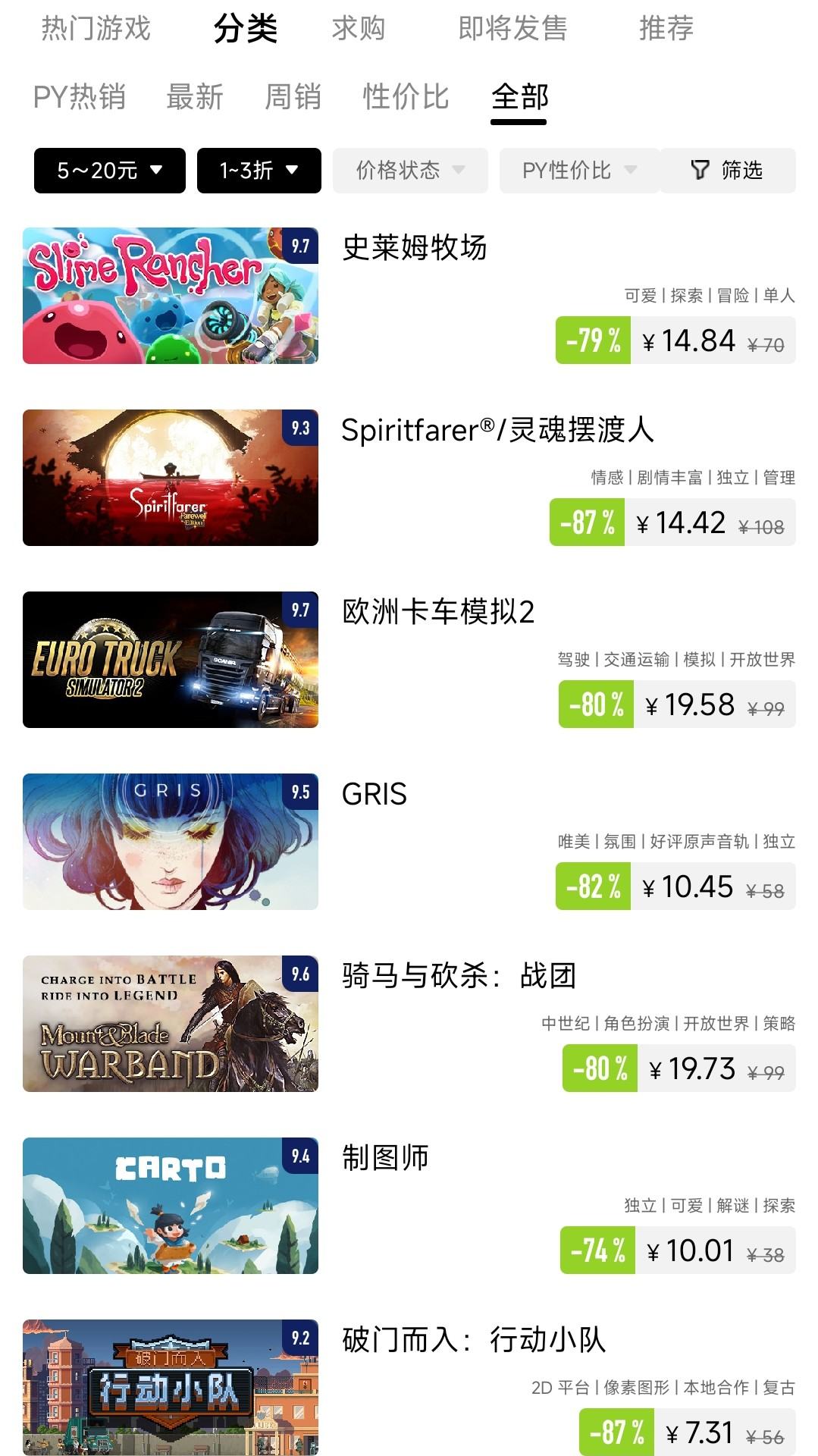Expand the 1~3折 discount dropdown
Image resolution: width=818 pixels, height=1456 pixels.
pyautogui.click(x=259, y=171)
